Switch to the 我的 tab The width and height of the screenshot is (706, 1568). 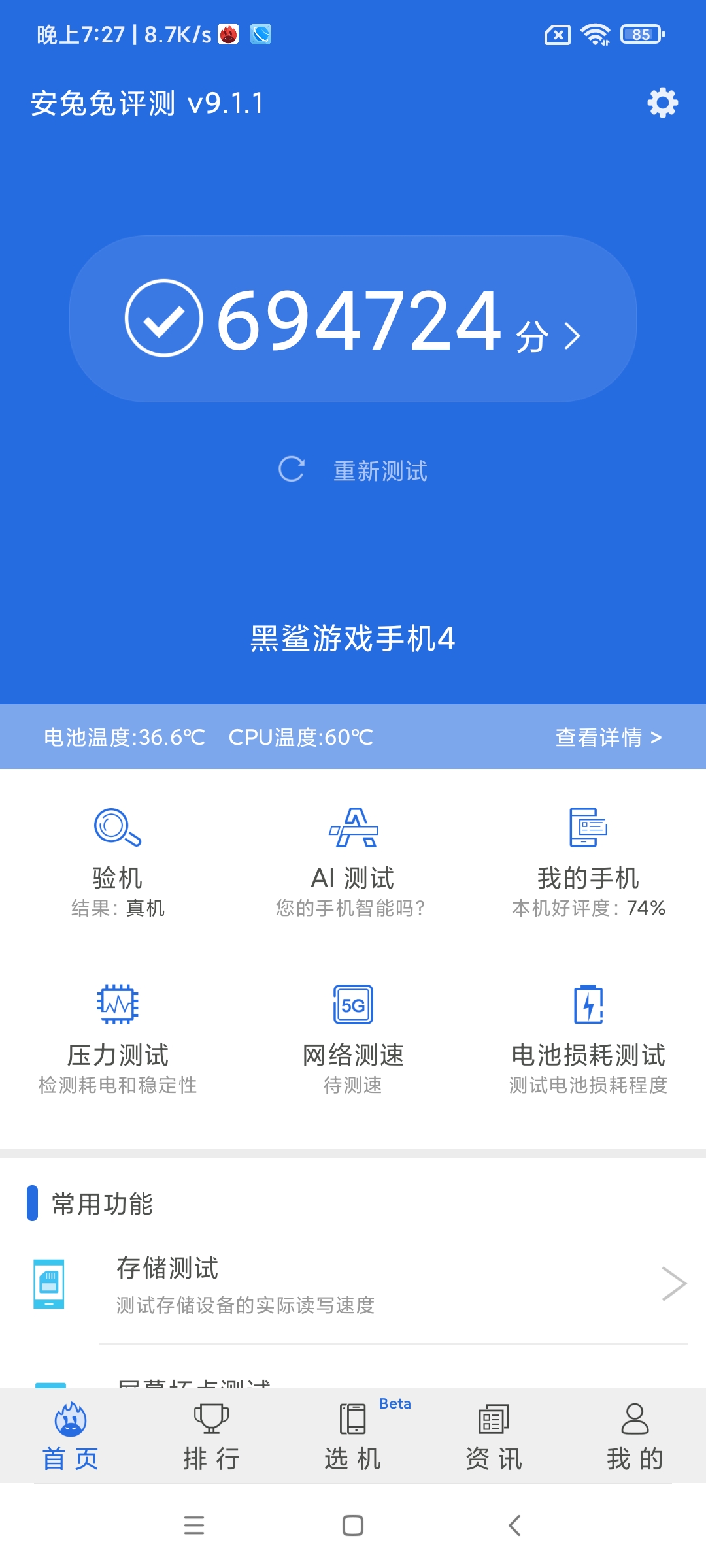[x=635, y=1436]
